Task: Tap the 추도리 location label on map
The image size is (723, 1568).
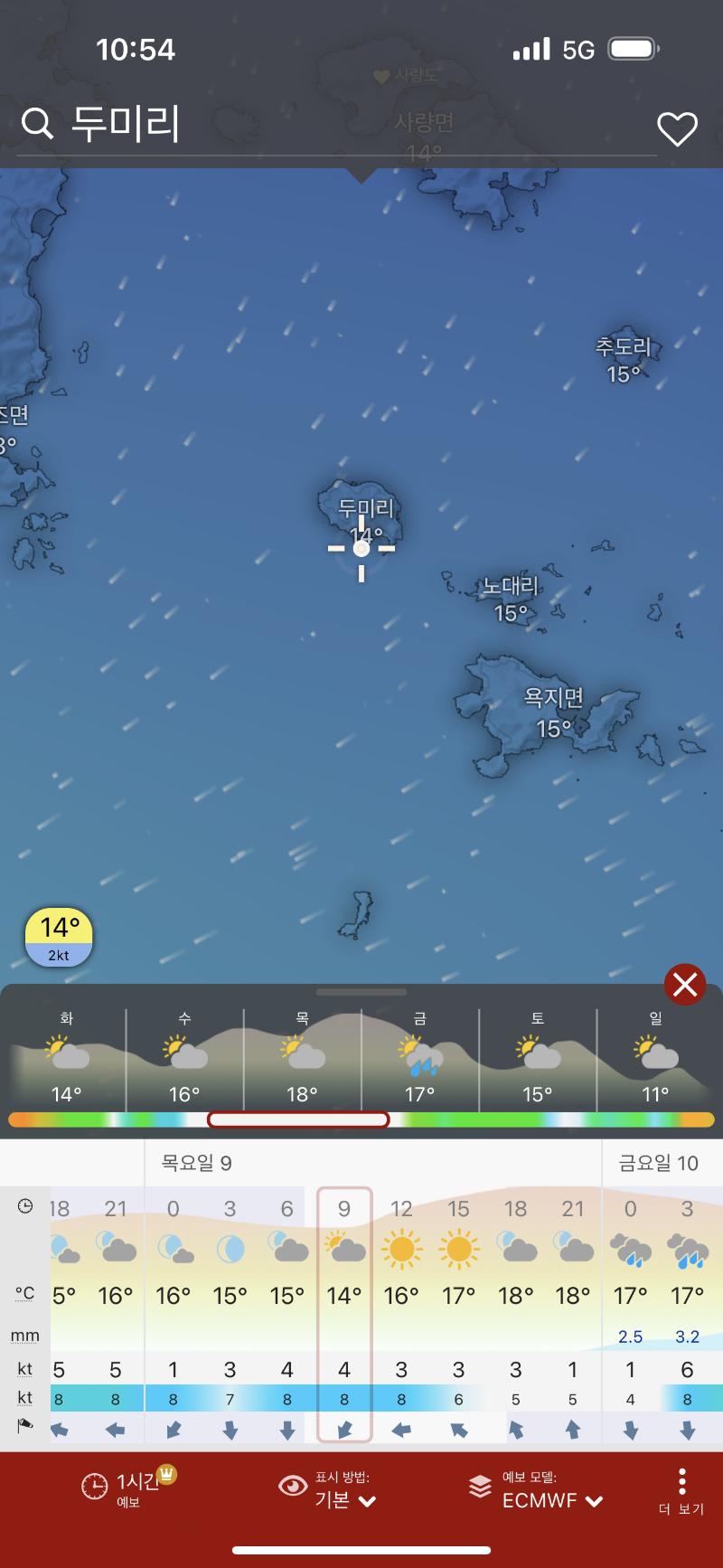Action: 623,347
